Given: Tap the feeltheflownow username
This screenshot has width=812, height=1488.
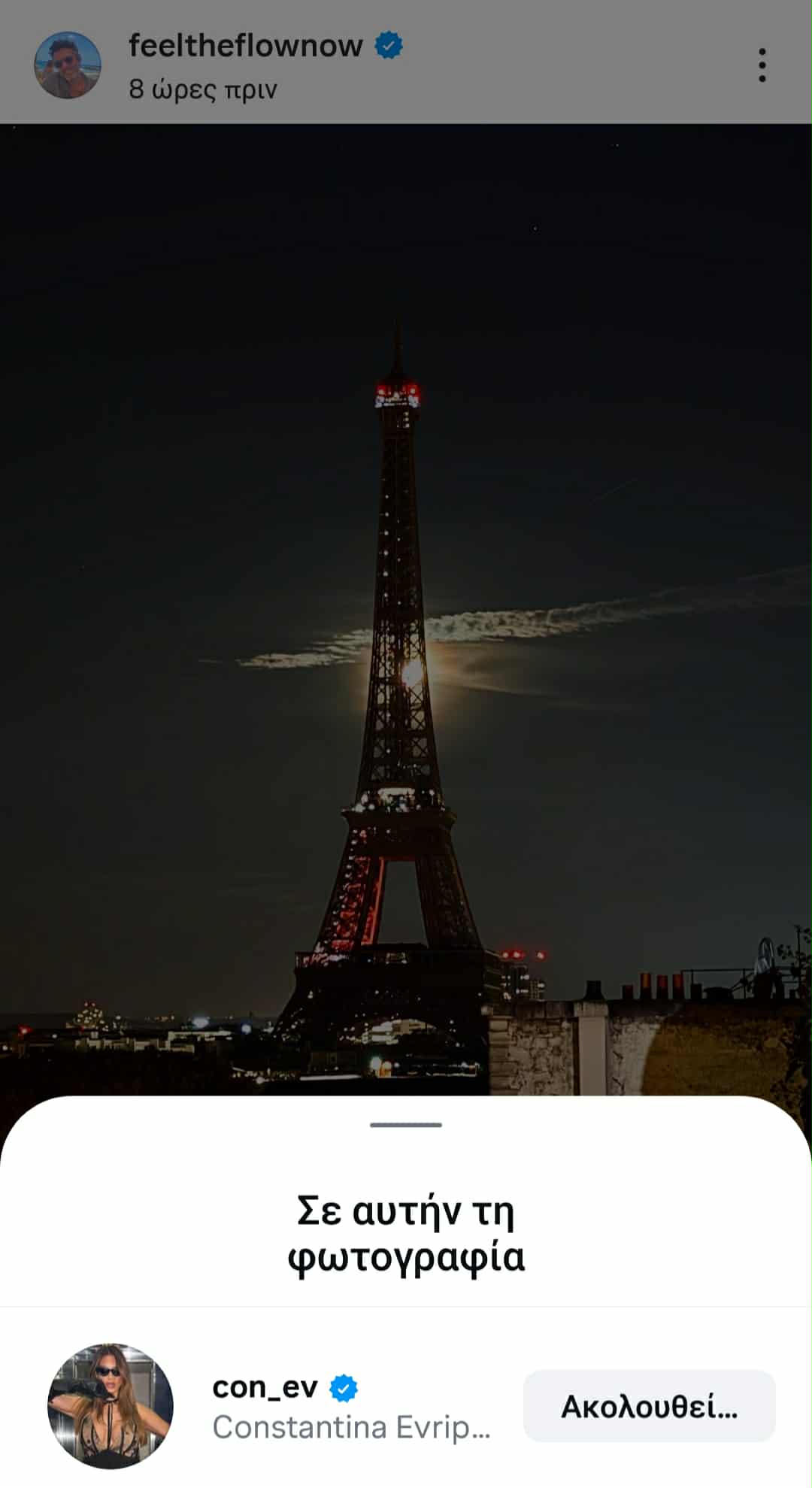Looking at the screenshot, I should pos(245,46).
